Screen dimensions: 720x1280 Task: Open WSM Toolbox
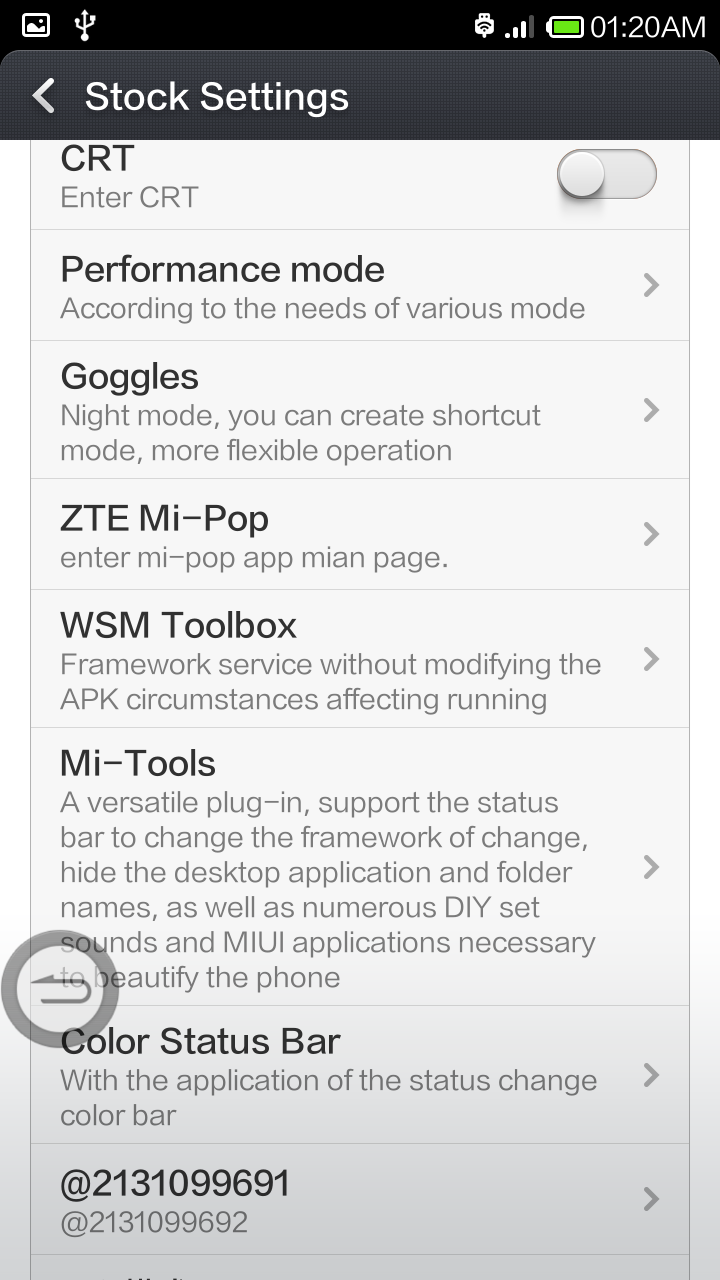360,659
